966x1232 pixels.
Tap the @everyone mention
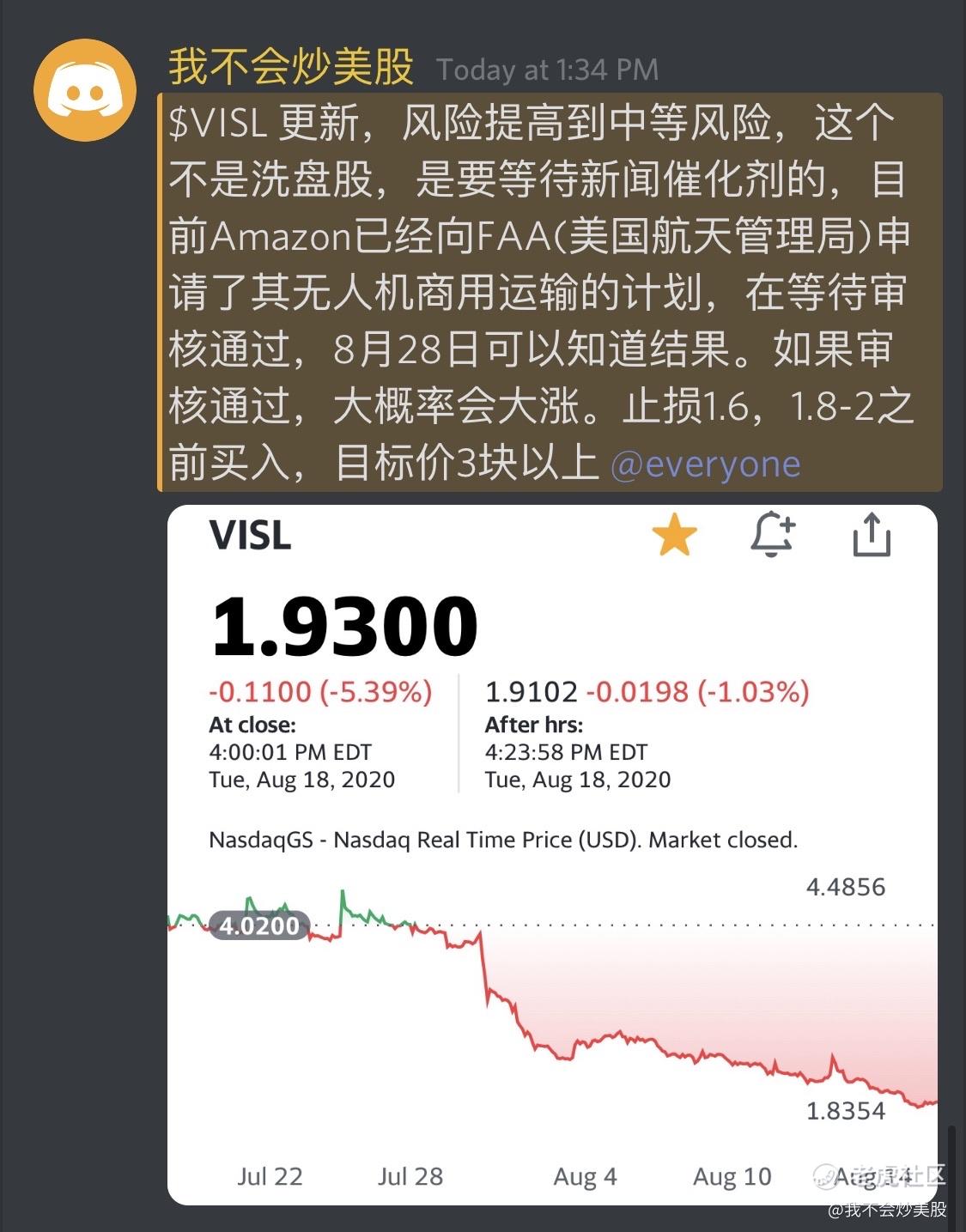[705, 464]
